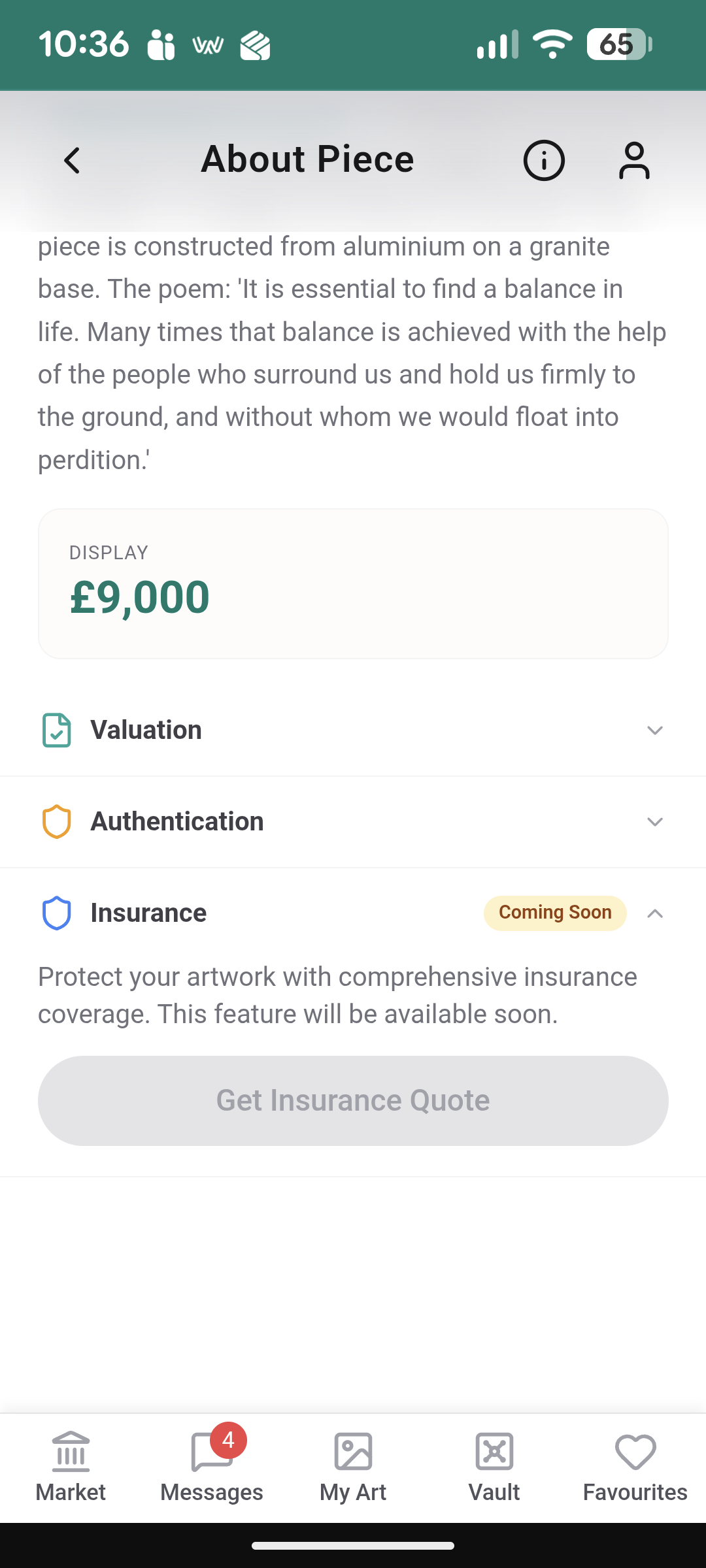
Task: Collapse the Insurance section
Action: pos(655,913)
